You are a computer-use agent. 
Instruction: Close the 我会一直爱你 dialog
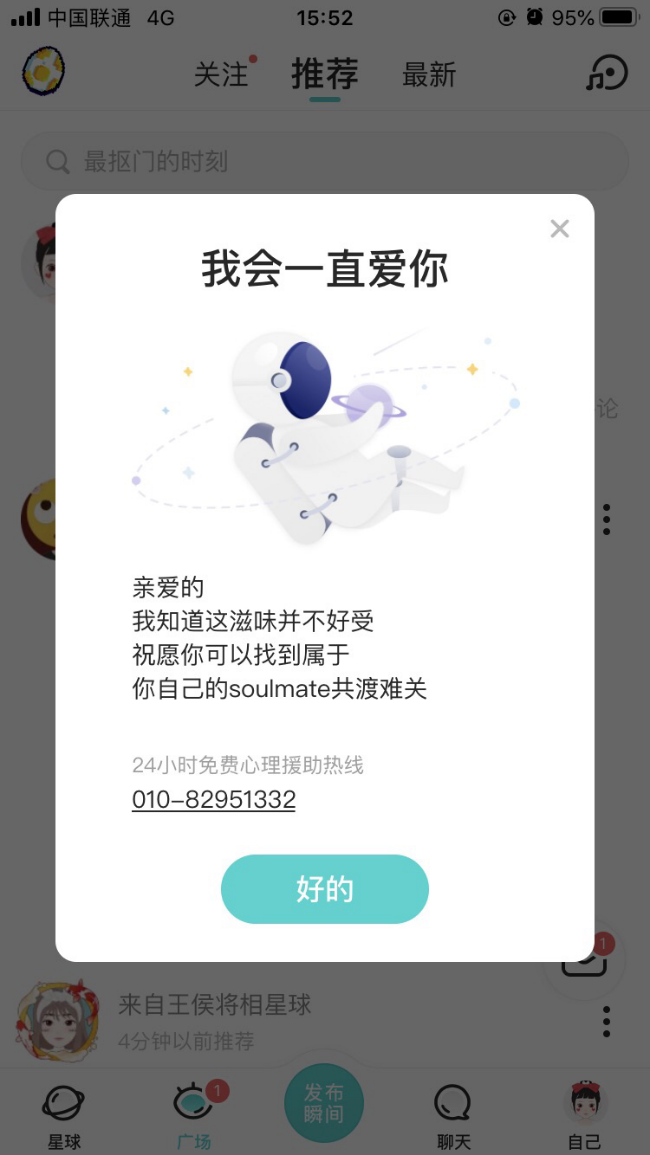coord(559,229)
